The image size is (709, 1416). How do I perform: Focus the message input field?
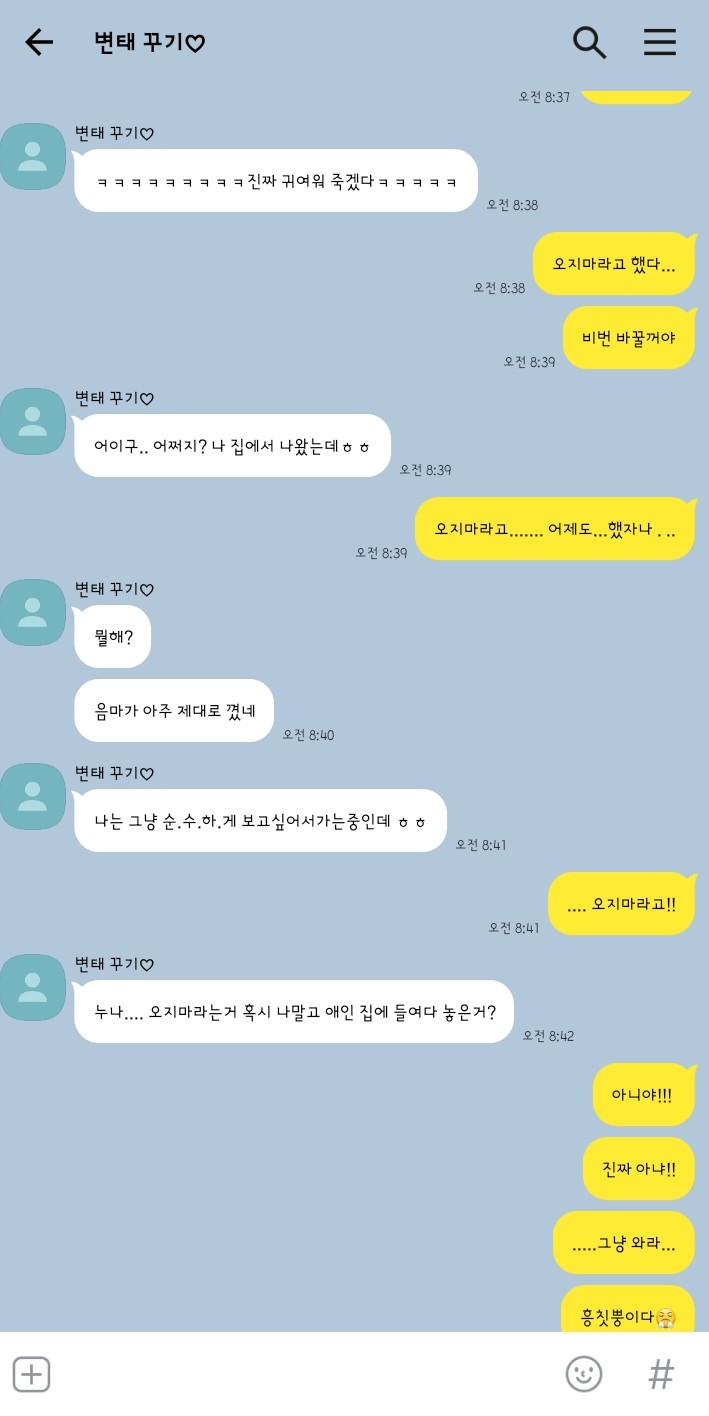(305, 1374)
